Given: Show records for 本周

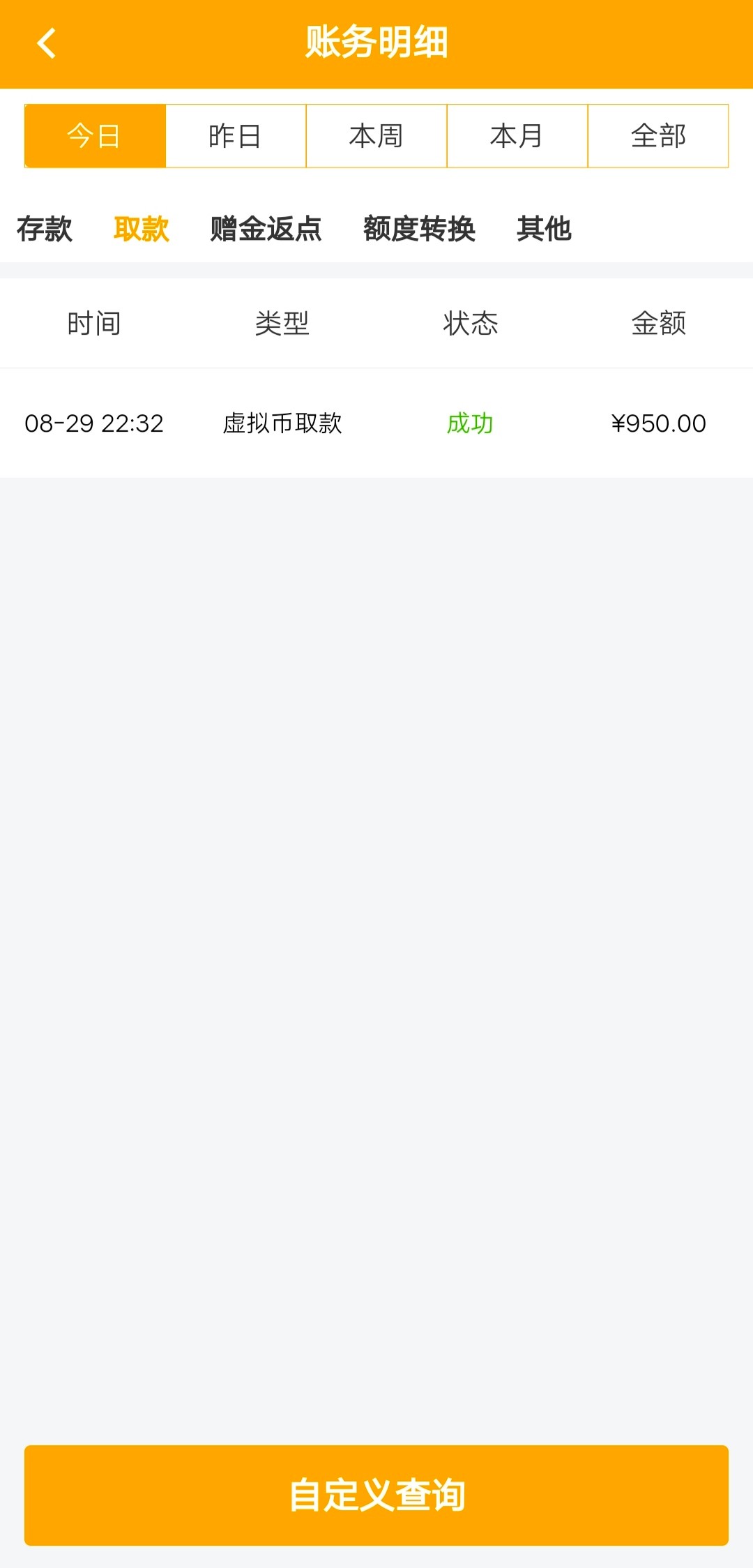Looking at the screenshot, I should click(x=376, y=136).
